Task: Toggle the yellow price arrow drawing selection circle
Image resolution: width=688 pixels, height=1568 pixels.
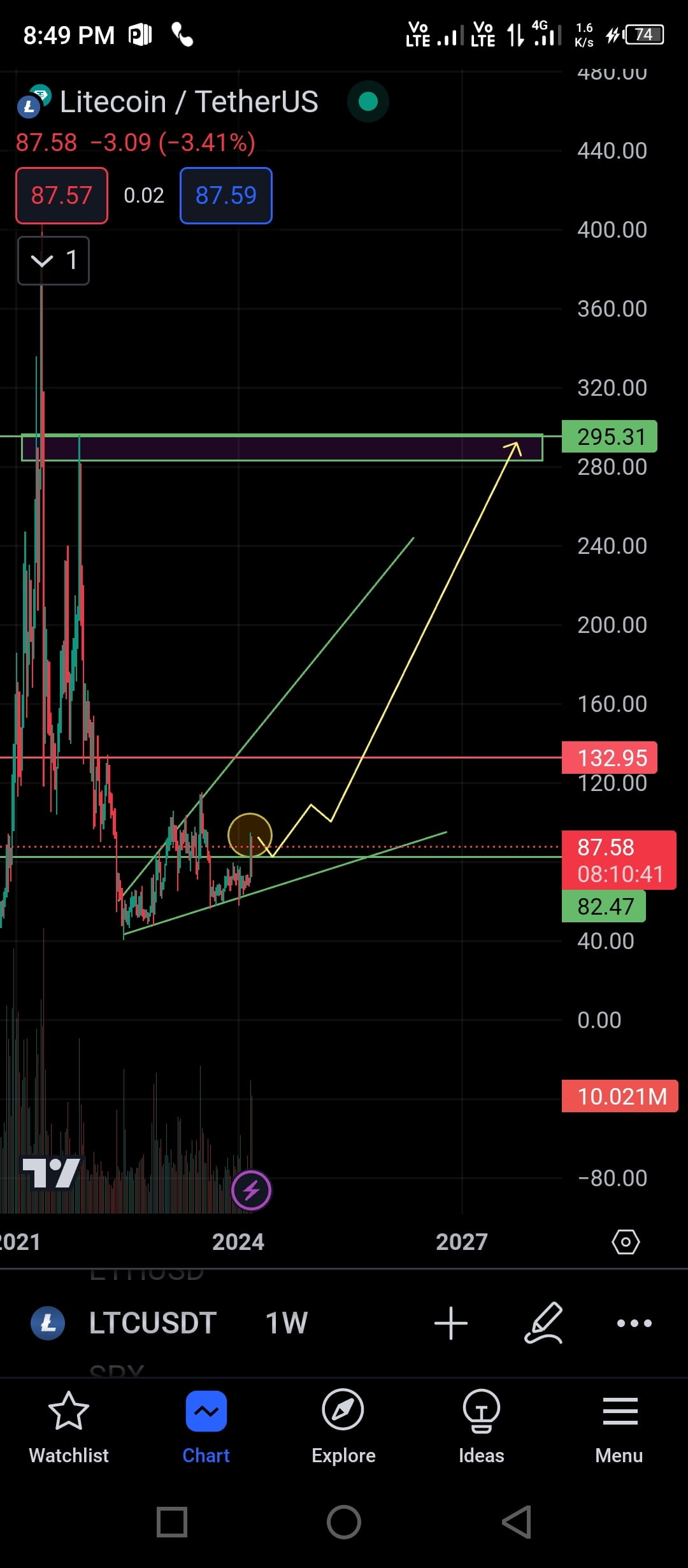Action: [x=250, y=835]
